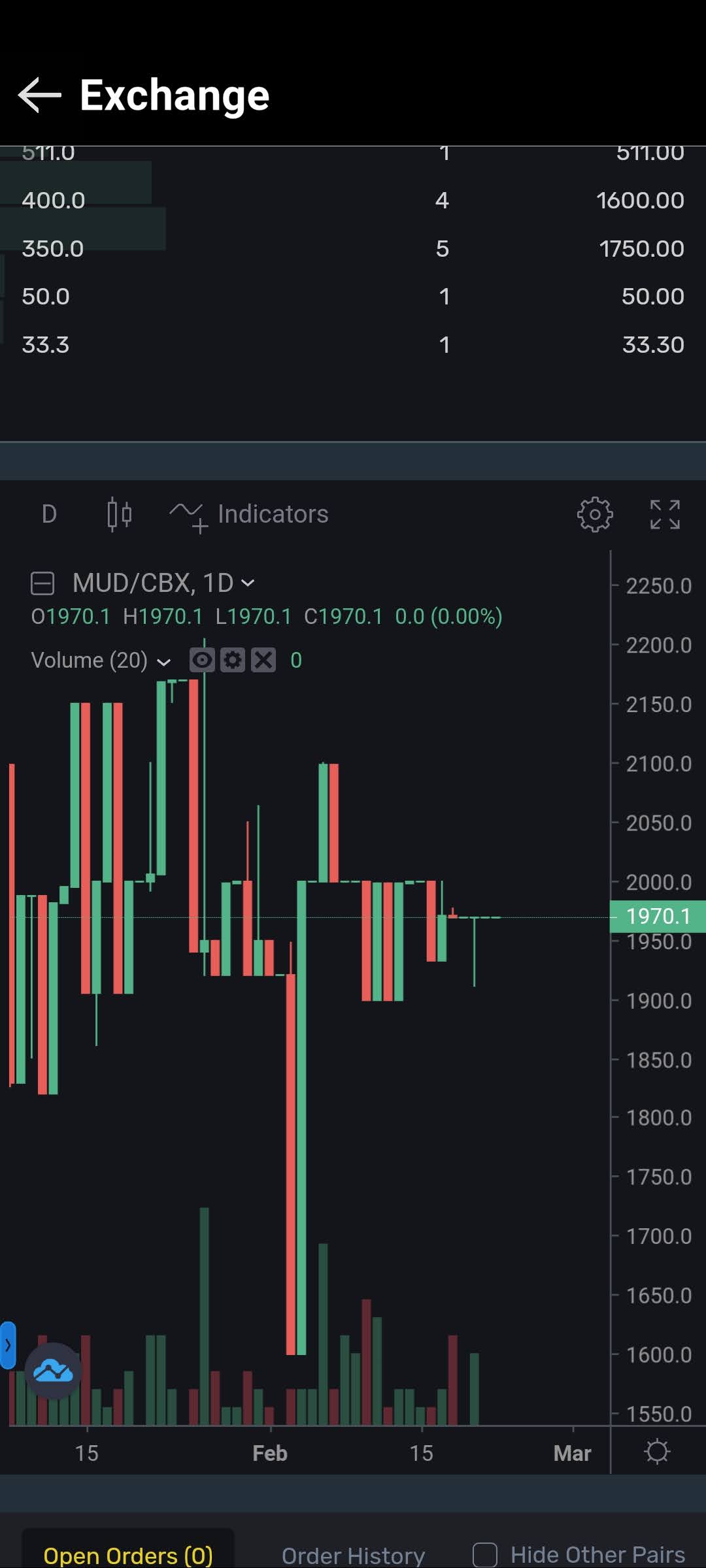The image size is (706, 1568).
Task: Switch to the Order History tab
Action: (x=353, y=1555)
